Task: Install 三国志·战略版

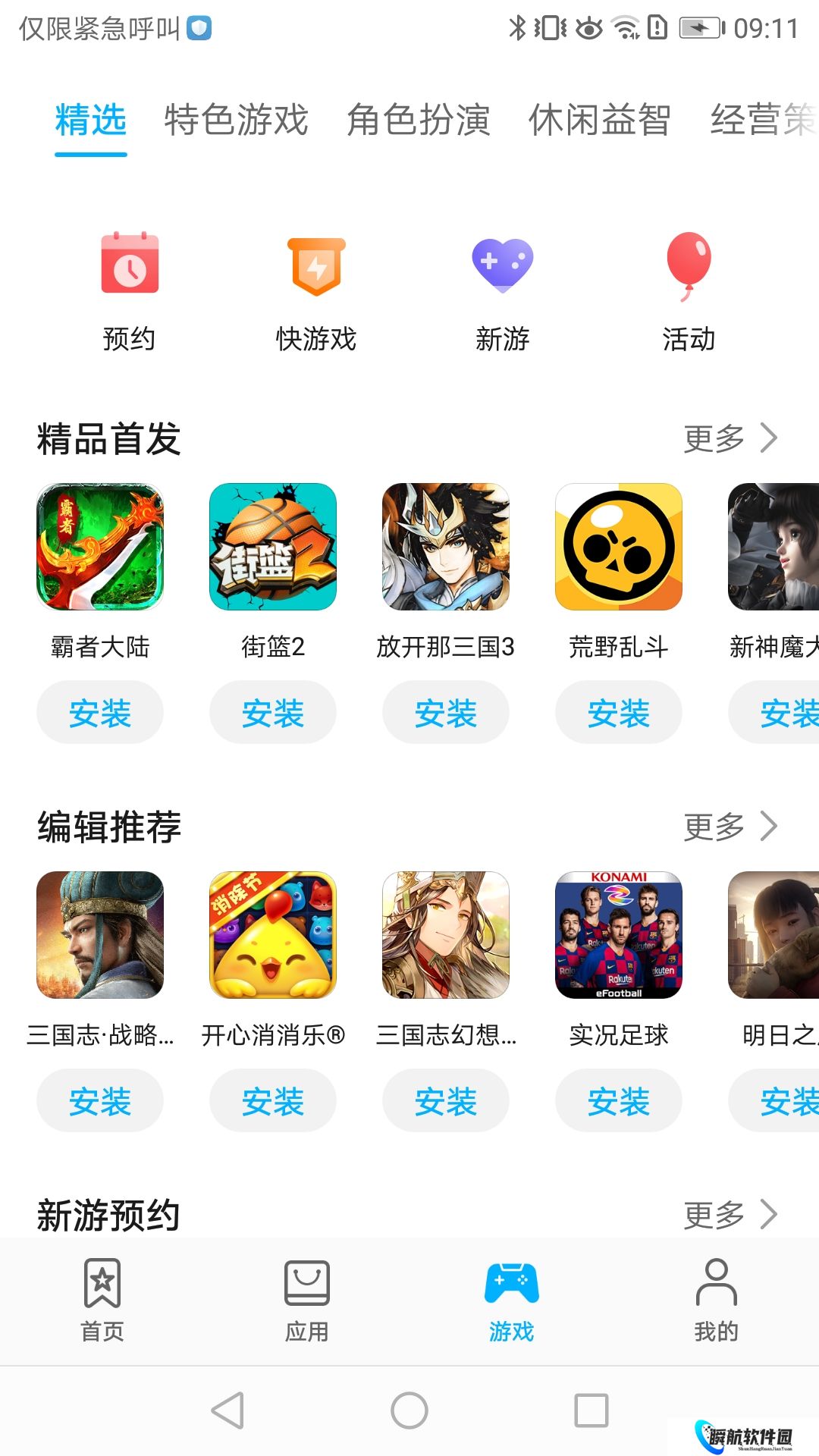Action: coord(100,1101)
